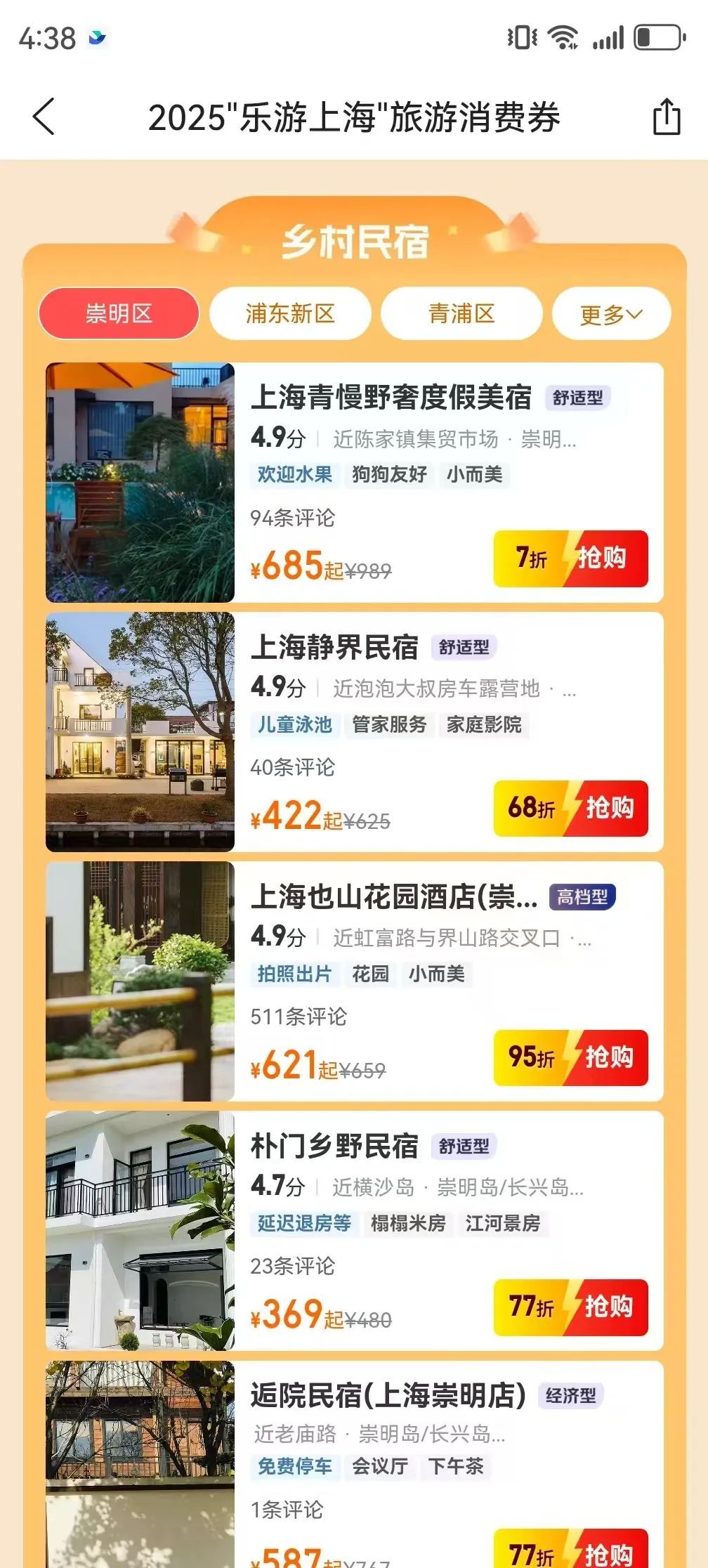The width and height of the screenshot is (708, 1568).
Task: View the 上海也山花园酒店 card
Action: [x=393, y=897]
